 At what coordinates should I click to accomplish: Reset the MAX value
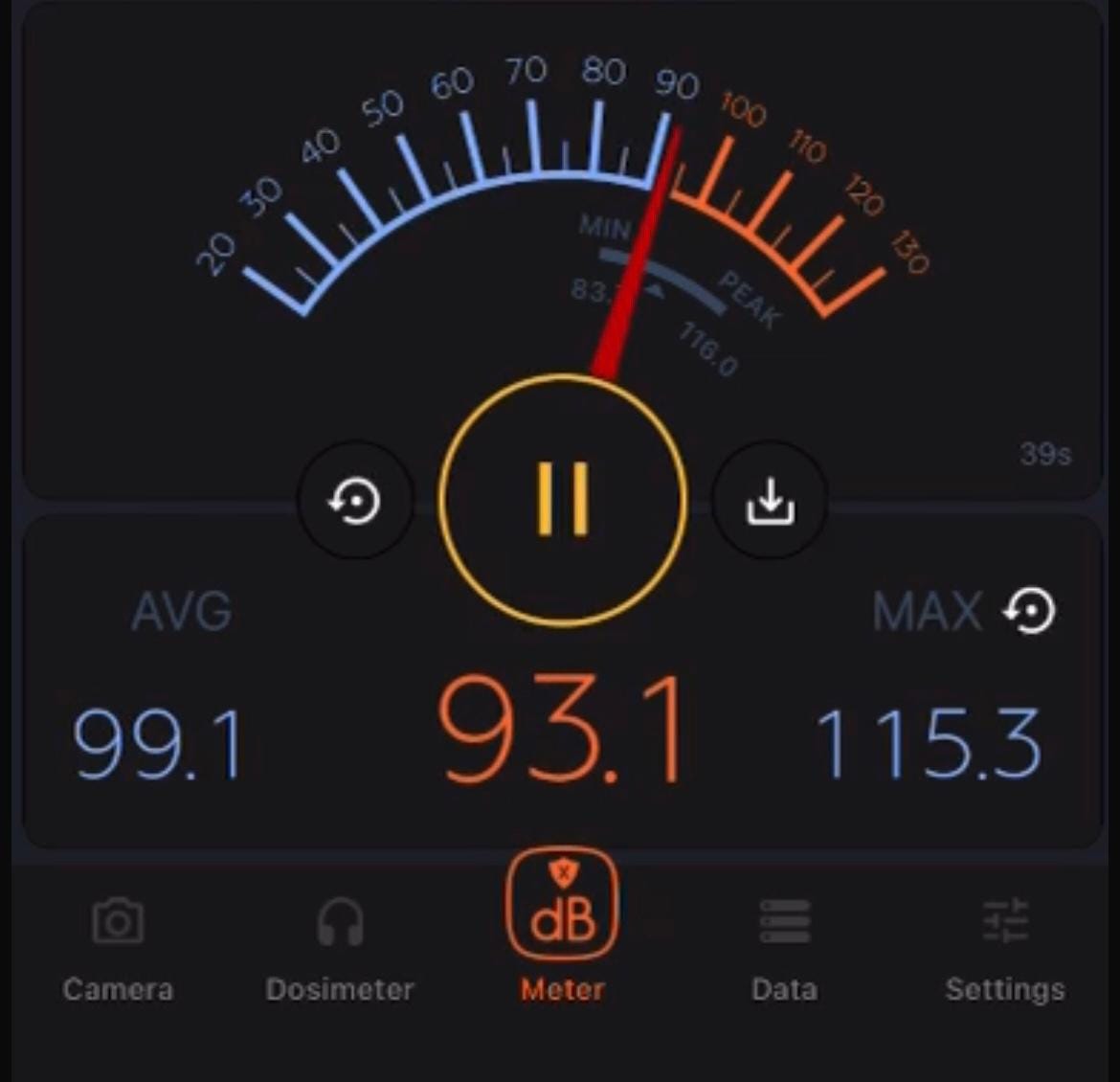pyautogui.click(x=1030, y=611)
